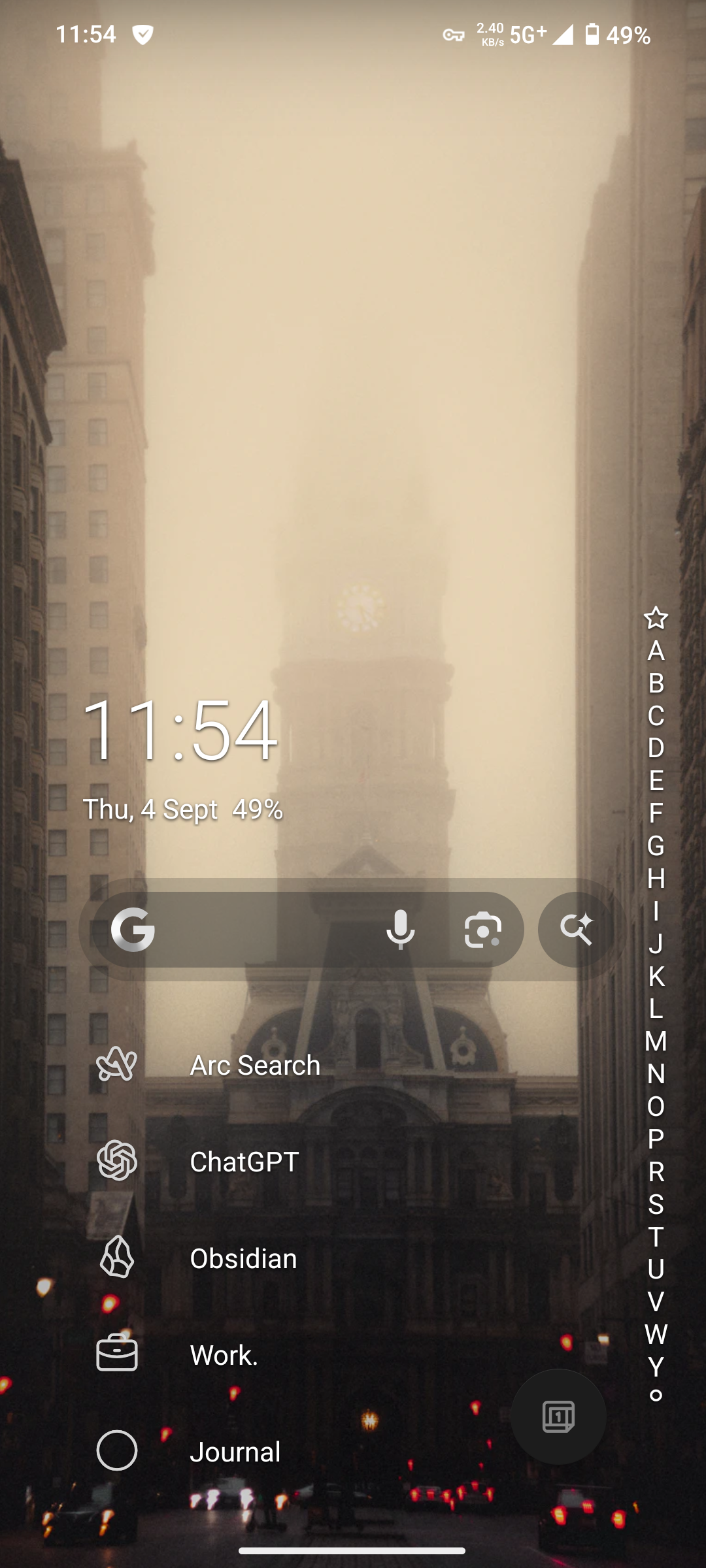Tap the Google search bar

(x=261, y=930)
